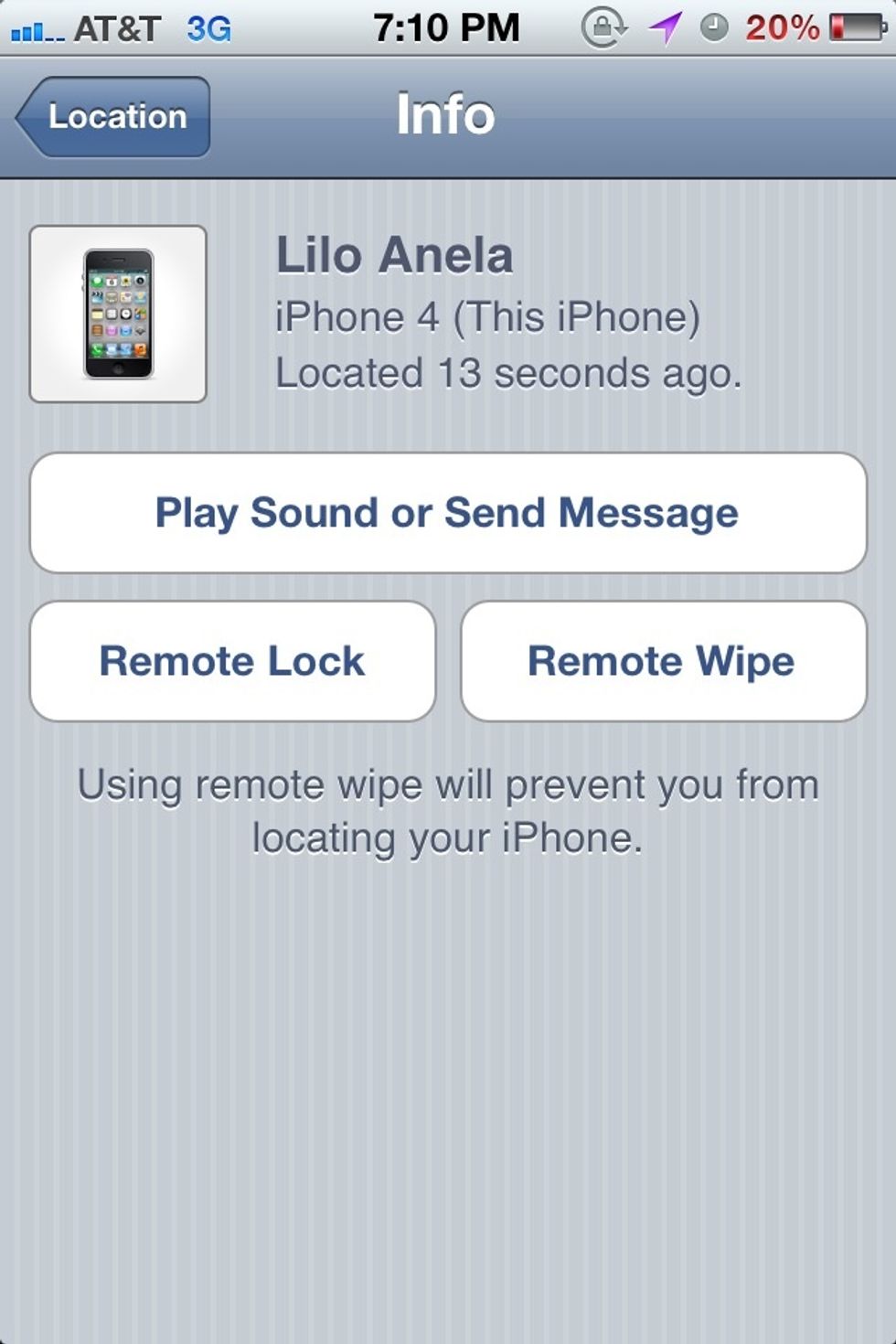Tap Play Sound or Send Message
This screenshot has height=1344, width=896.
(446, 512)
